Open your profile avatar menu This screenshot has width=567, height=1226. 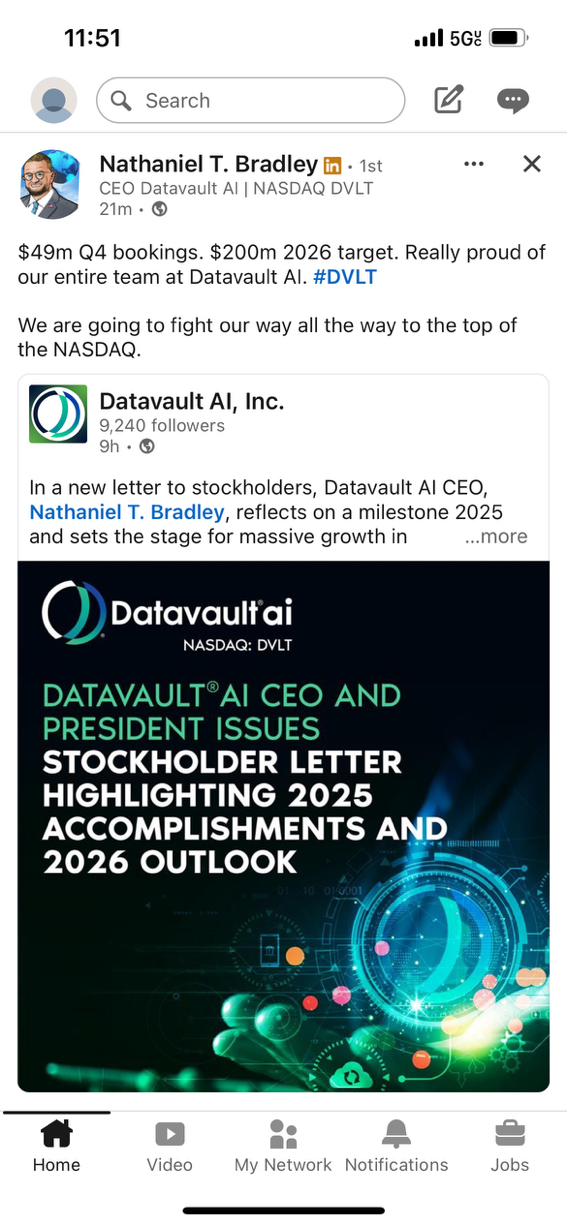[x=54, y=101]
